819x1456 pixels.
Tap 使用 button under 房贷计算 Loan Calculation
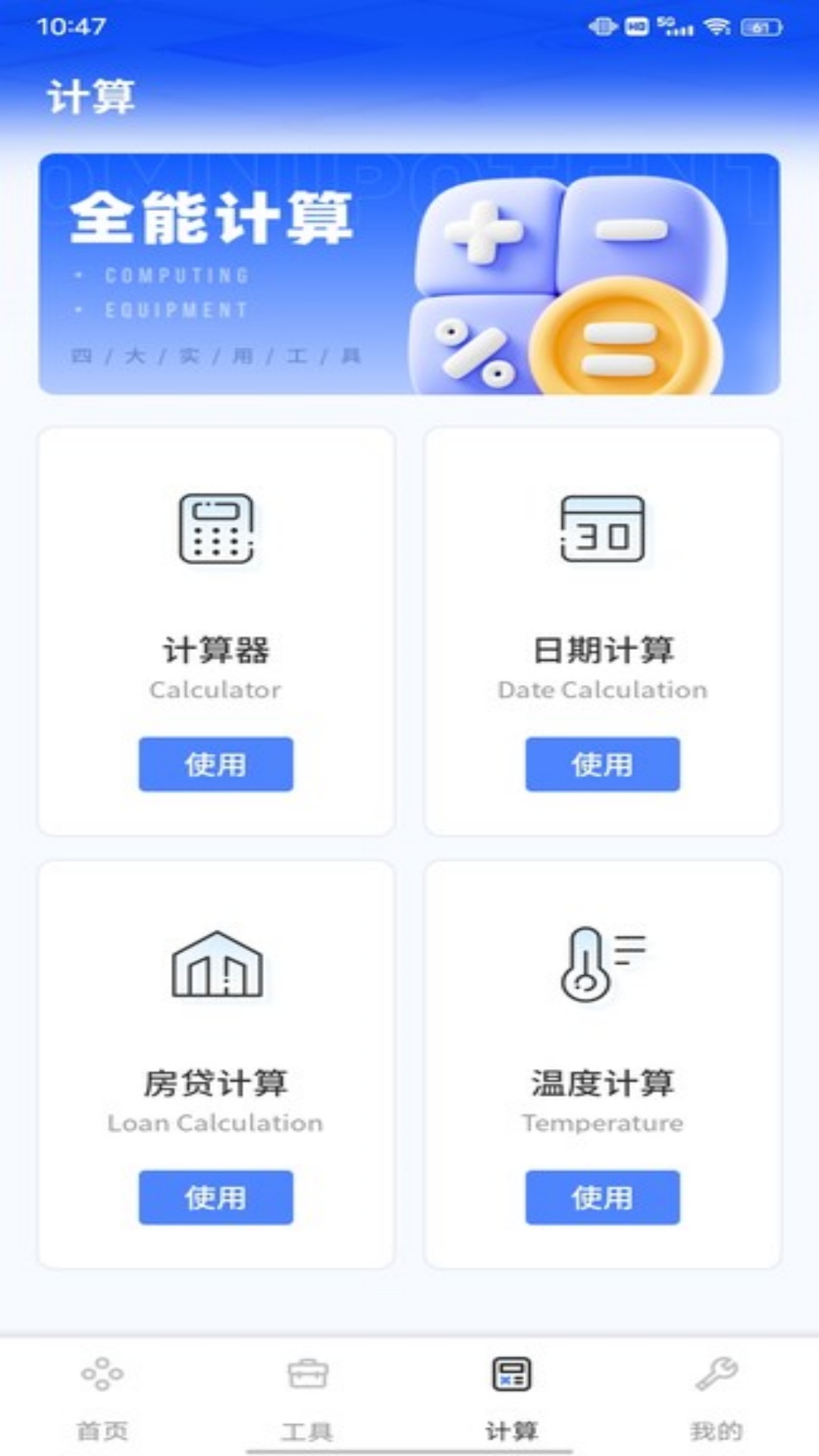215,1197
